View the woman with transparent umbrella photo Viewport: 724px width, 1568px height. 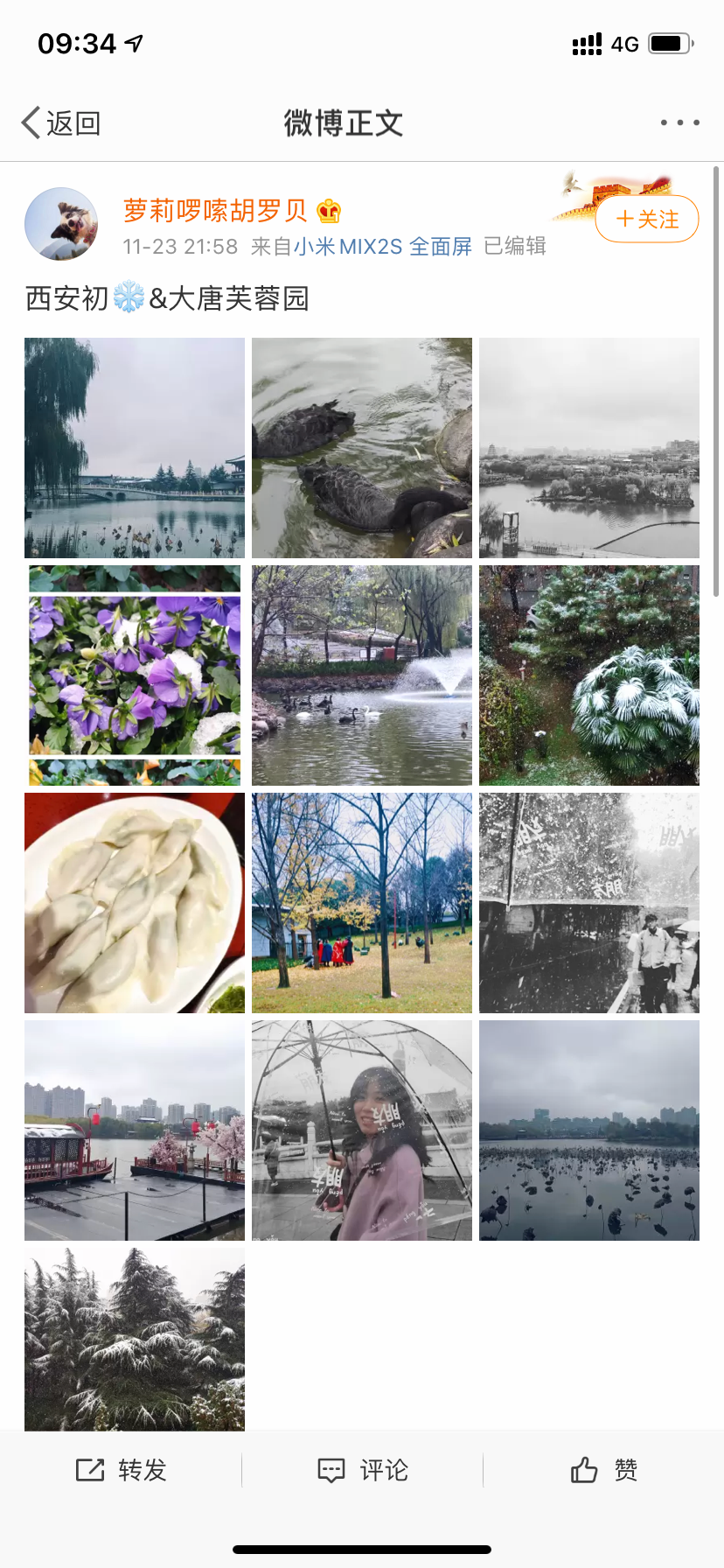(362, 1130)
